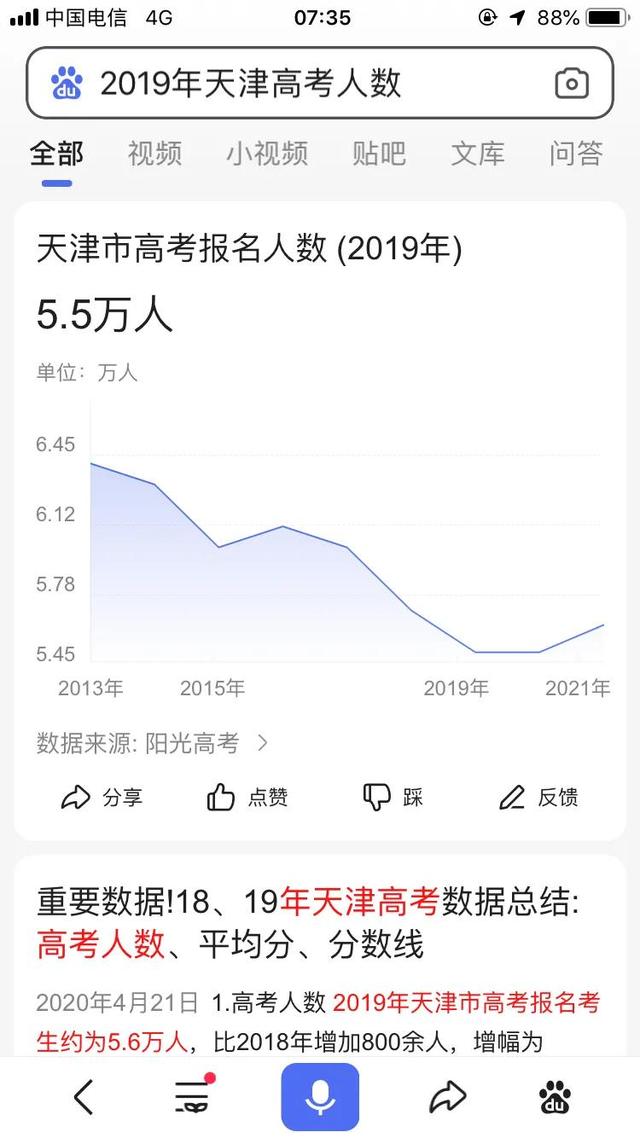Send feedback via 反馈
This screenshot has height=1138, width=640.
point(538,797)
